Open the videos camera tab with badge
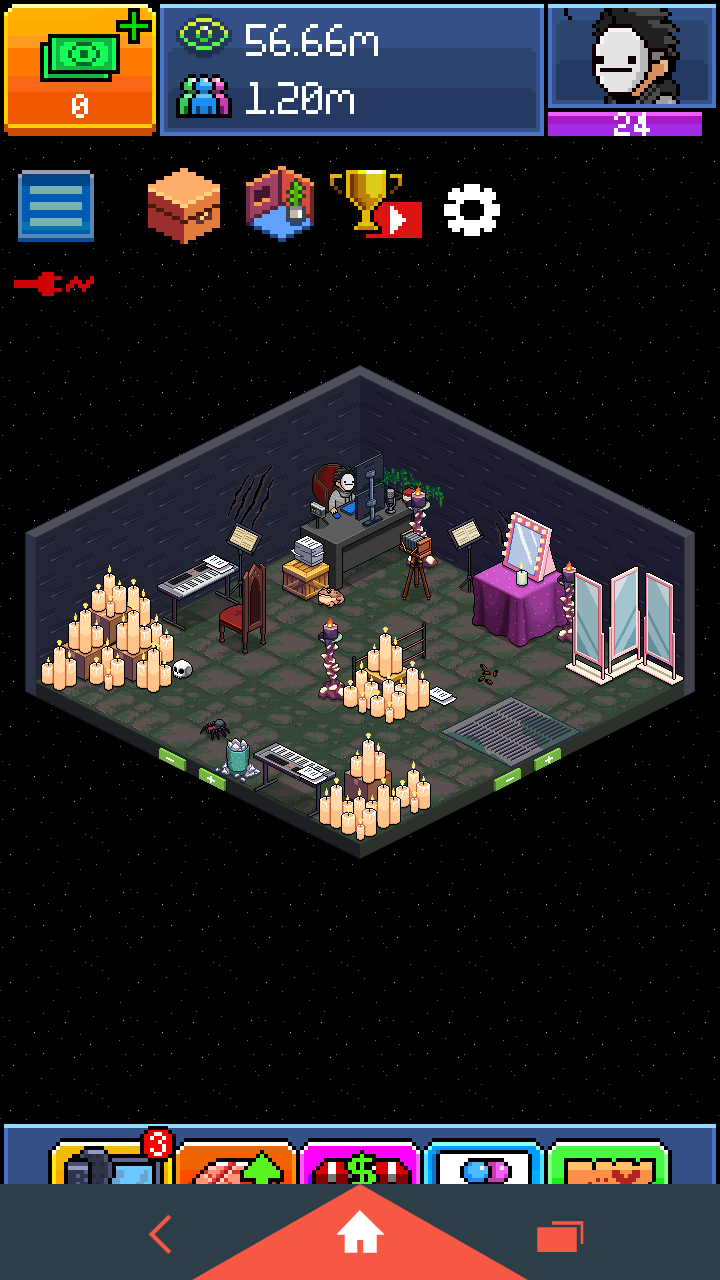 coord(110,1160)
